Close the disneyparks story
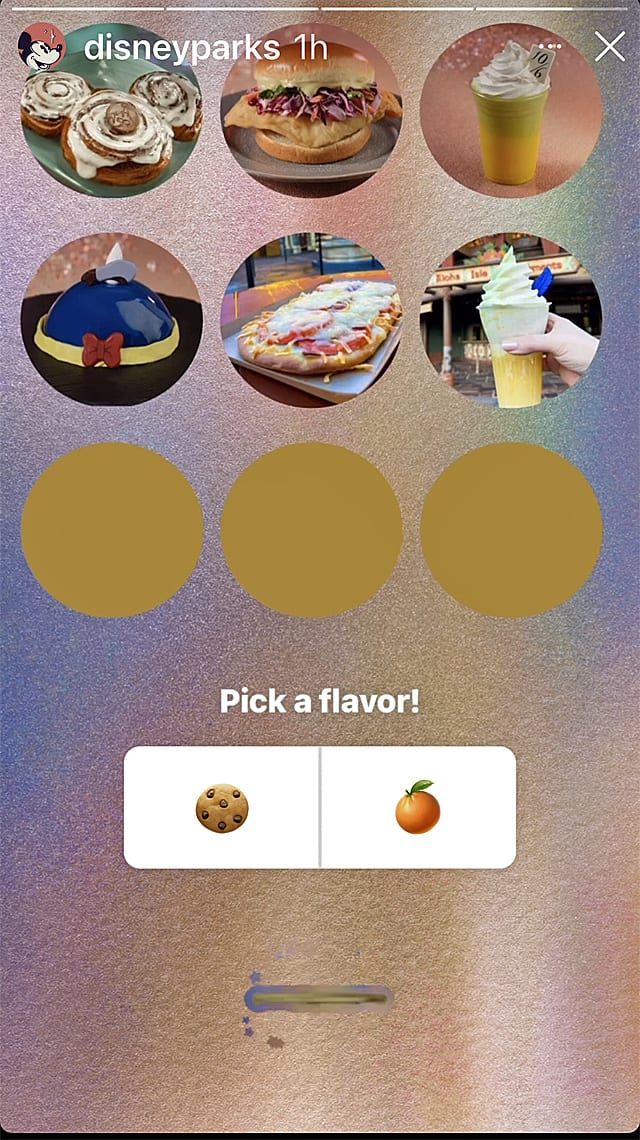Image resolution: width=640 pixels, height=1140 pixels. tap(609, 47)
